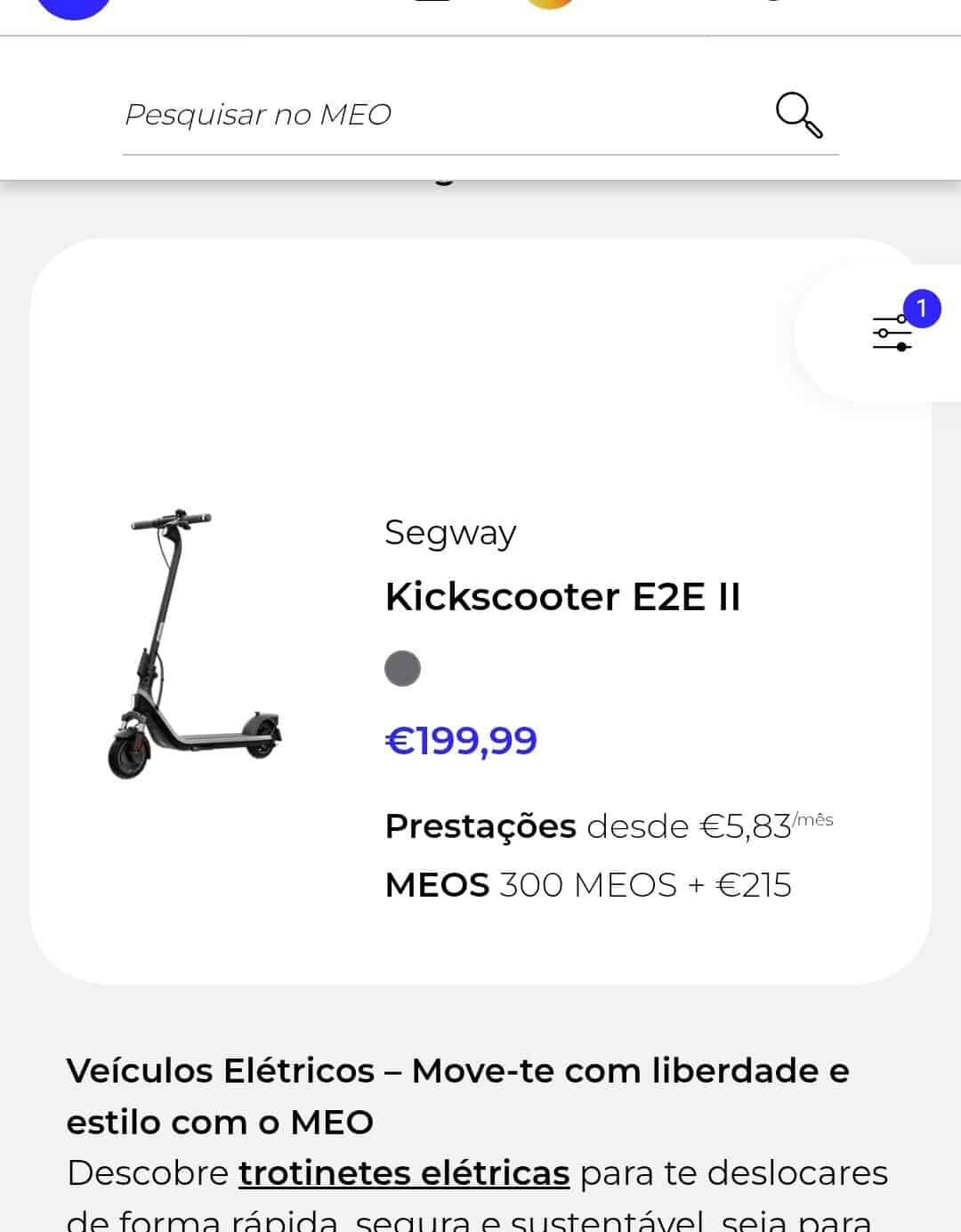Open the filters button with badge
The height and width of the screenshot is (1232, 961).
click(892, 333)
